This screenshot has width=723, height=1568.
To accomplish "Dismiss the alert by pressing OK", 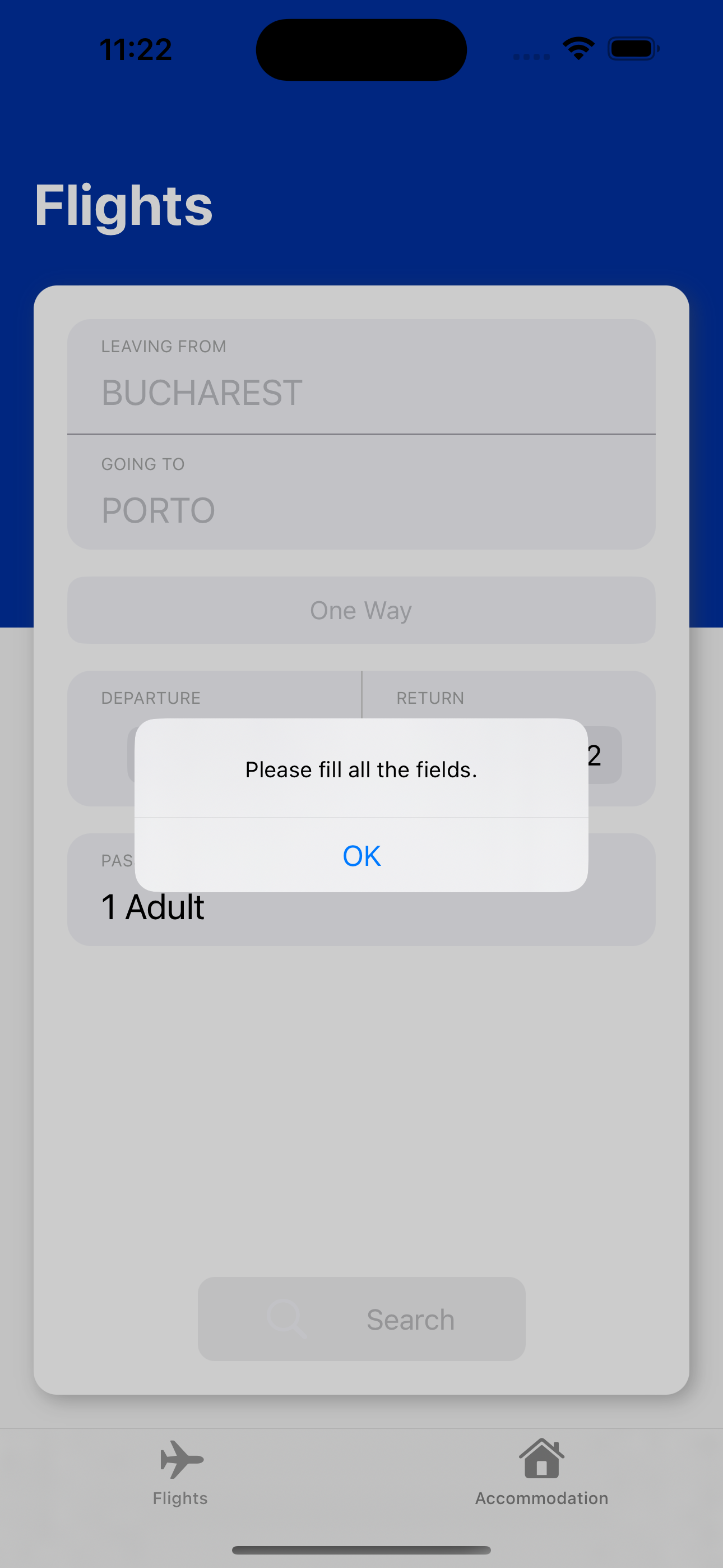I will point(361,855).
